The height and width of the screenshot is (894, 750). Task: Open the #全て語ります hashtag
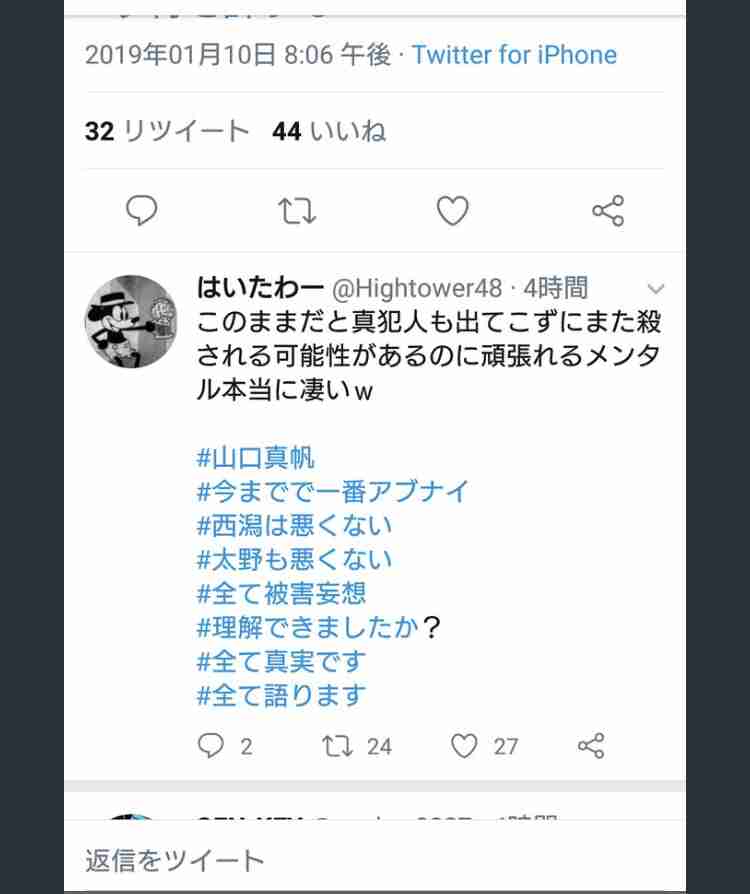(x=282, y=696)
